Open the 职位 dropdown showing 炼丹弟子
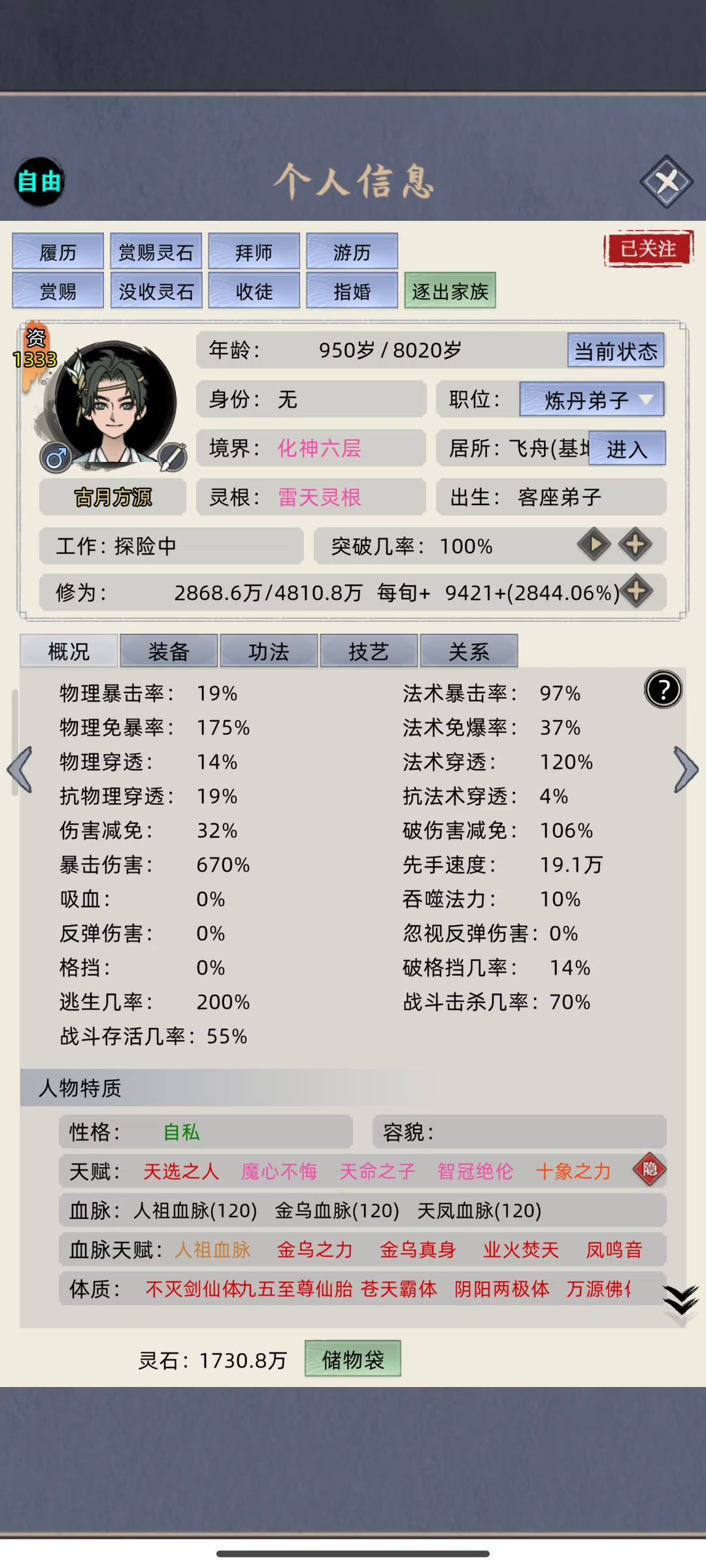Image resolution: width=706 pixels, height=1568 pixels. [x=592, y=399]
